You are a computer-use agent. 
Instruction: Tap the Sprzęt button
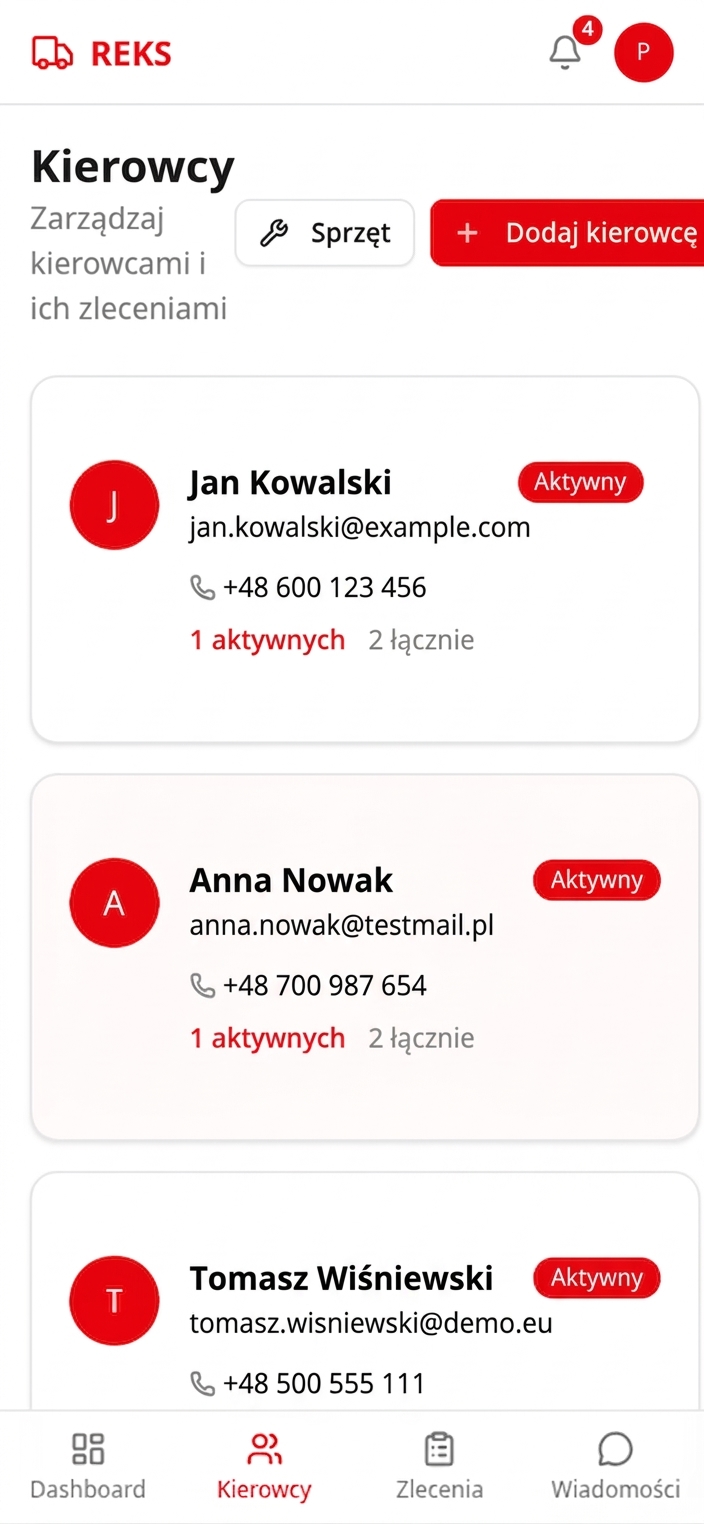coord(325,233)
